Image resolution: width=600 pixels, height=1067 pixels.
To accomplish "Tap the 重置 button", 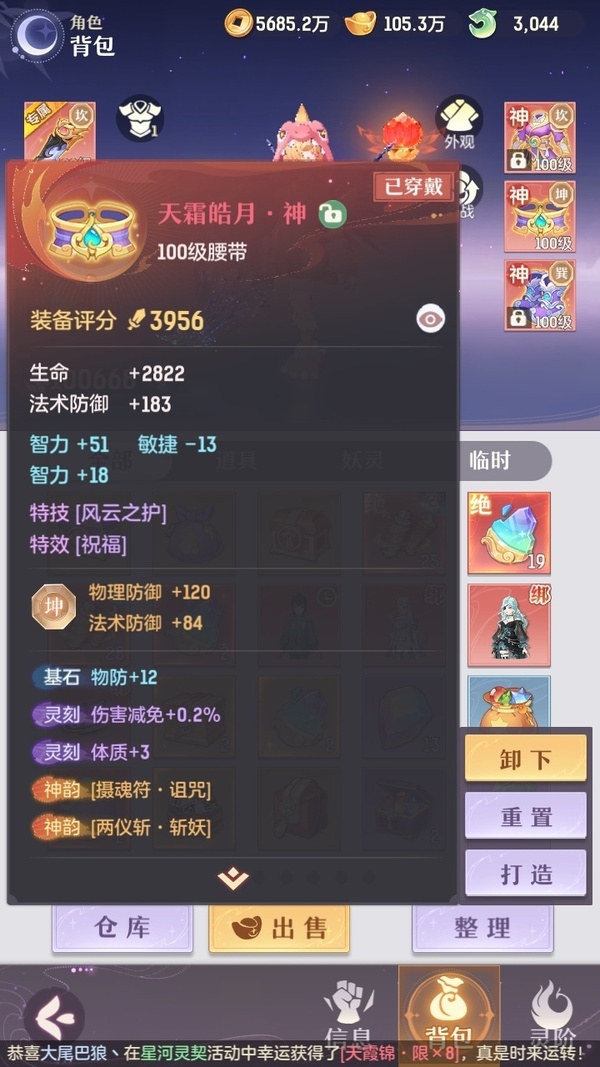I will (x=525, y=816).
